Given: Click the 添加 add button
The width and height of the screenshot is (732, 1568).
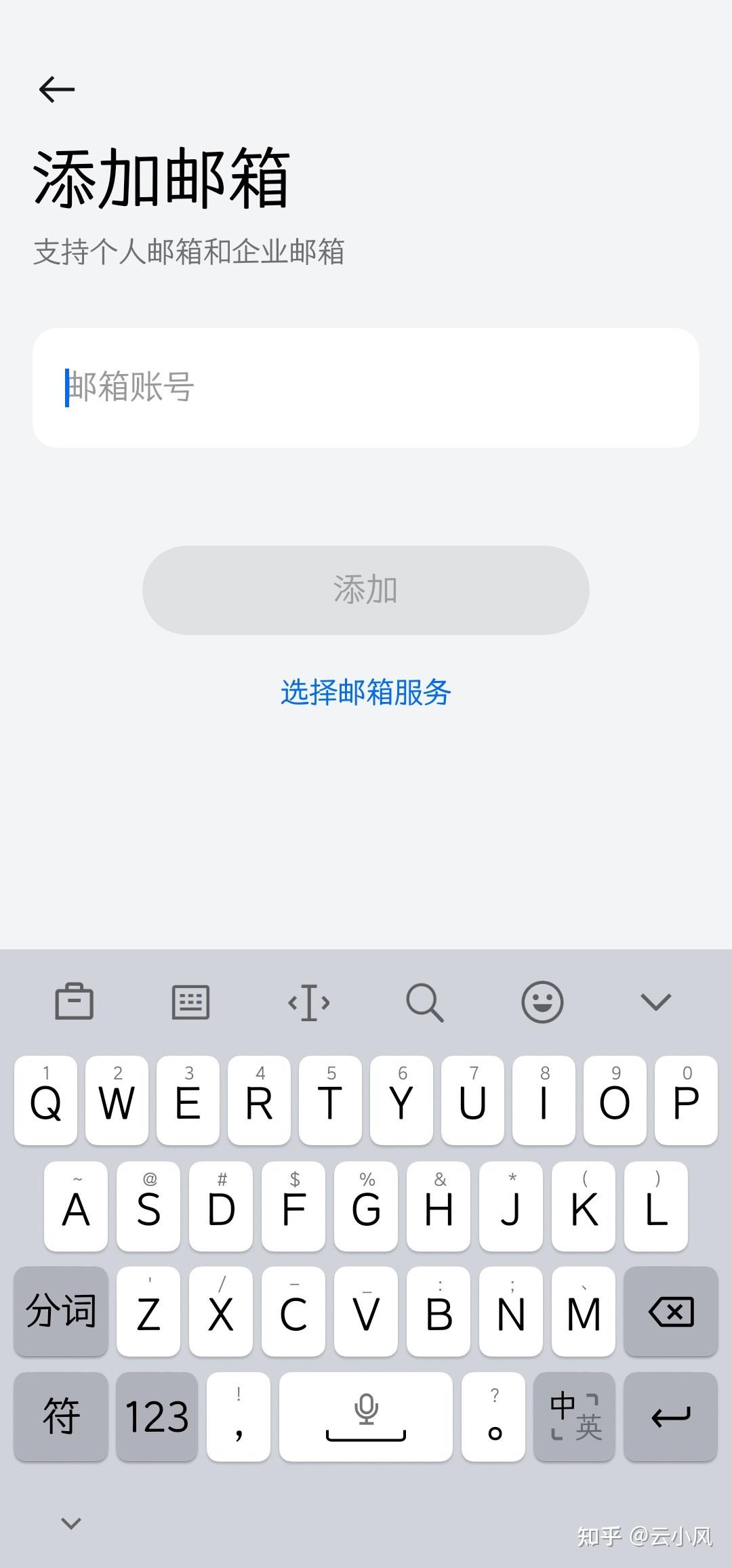Looking at the screenshot, I should click(365, 590).
